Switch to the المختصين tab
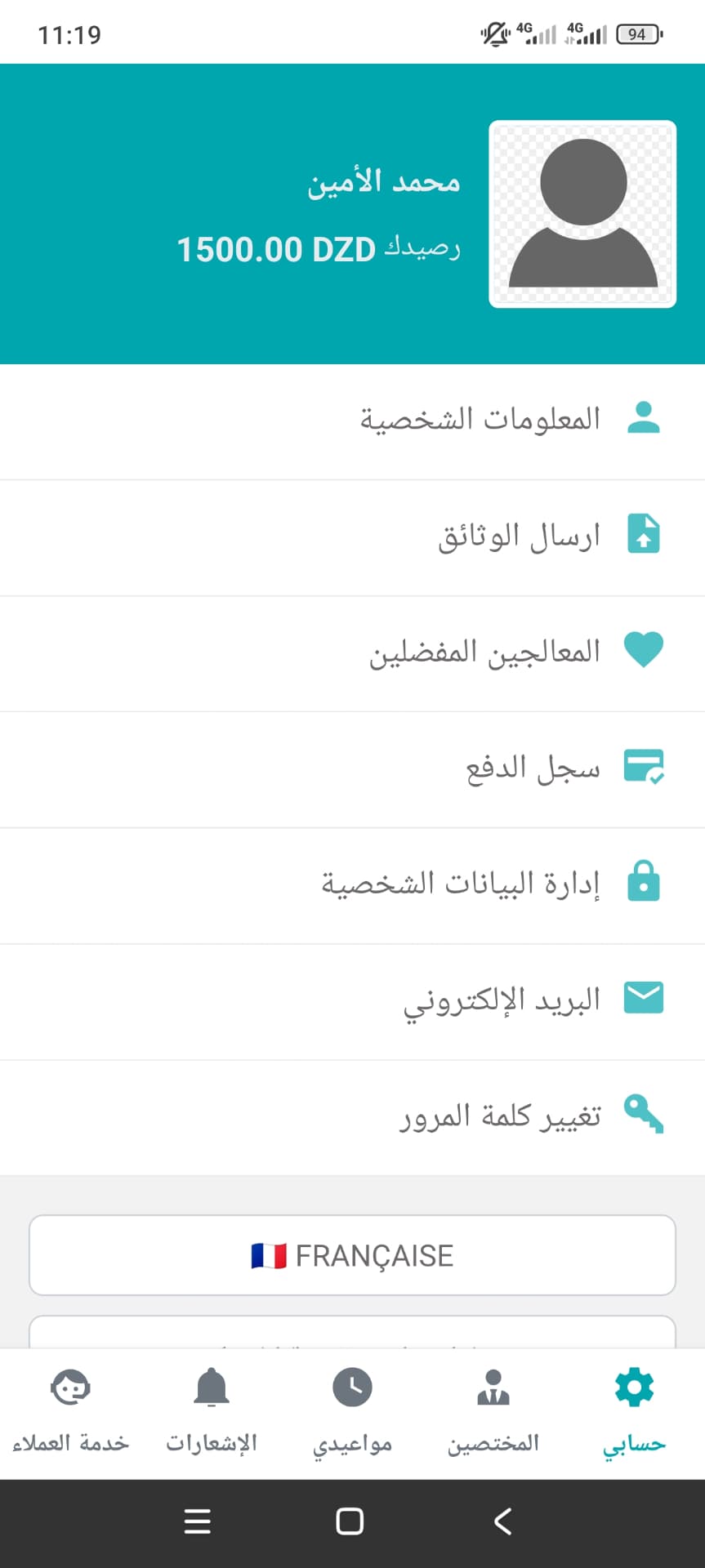This screenshot has height=1568, width=705. [x=492, y=1409]
